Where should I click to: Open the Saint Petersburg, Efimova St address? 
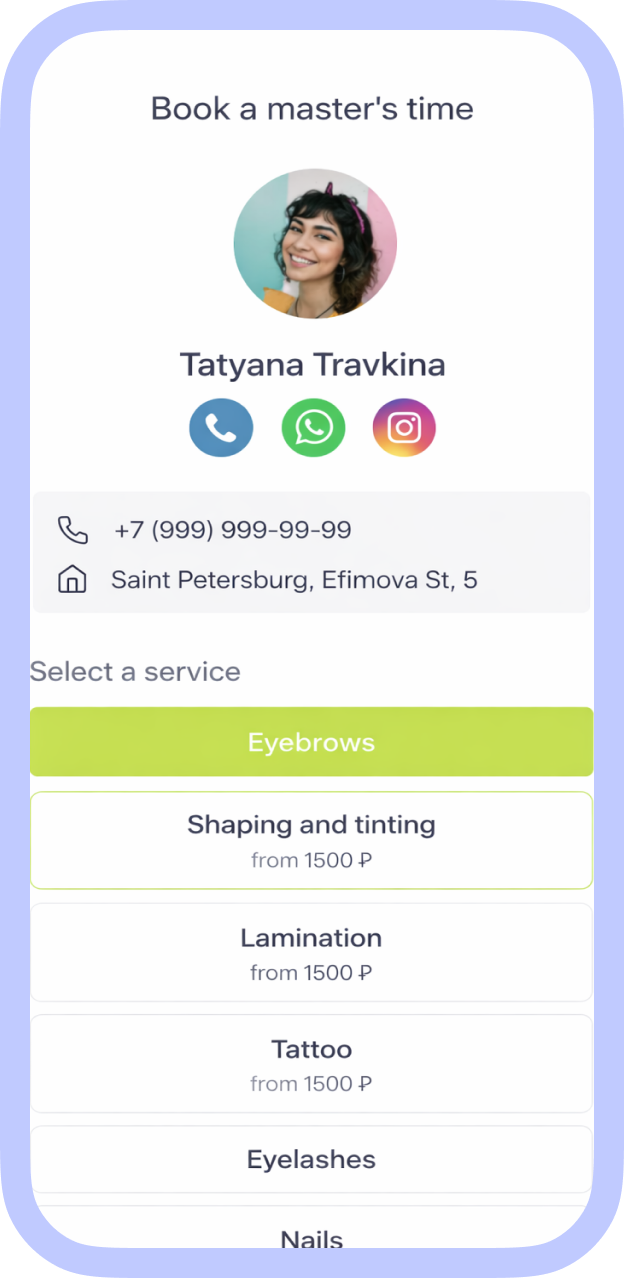293,579
